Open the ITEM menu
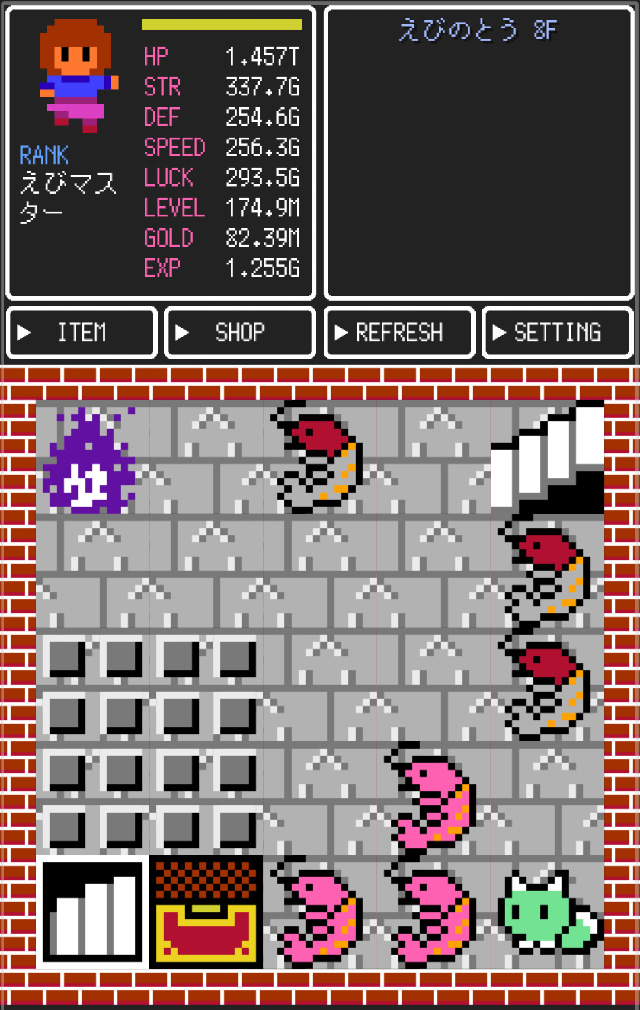Image resolution: width=640 pixels, height=1010 pixels. click(x=82, y=333)
